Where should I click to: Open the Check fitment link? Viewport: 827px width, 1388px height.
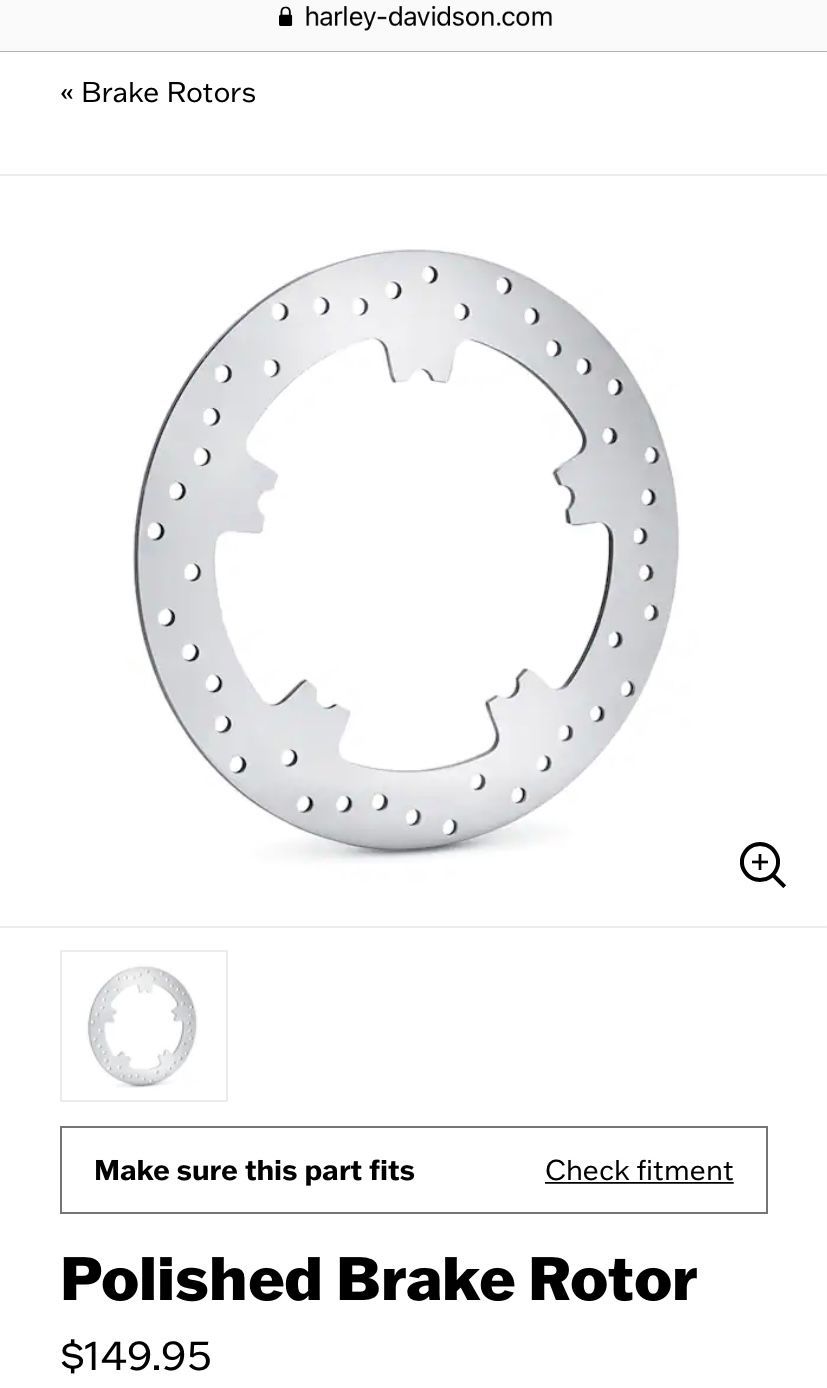tap(639, 1170)
